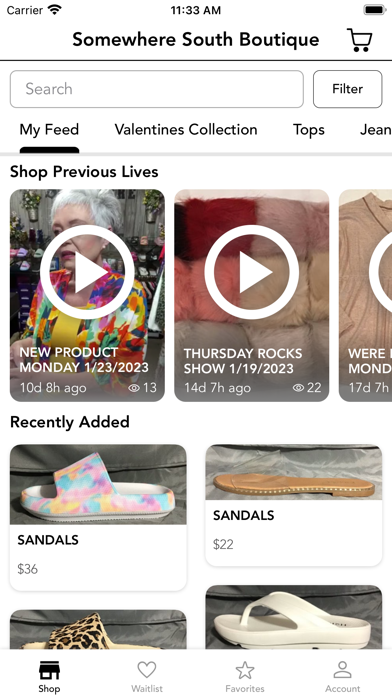
Task: Go to Favorites
Action: [x=245, y=676]
